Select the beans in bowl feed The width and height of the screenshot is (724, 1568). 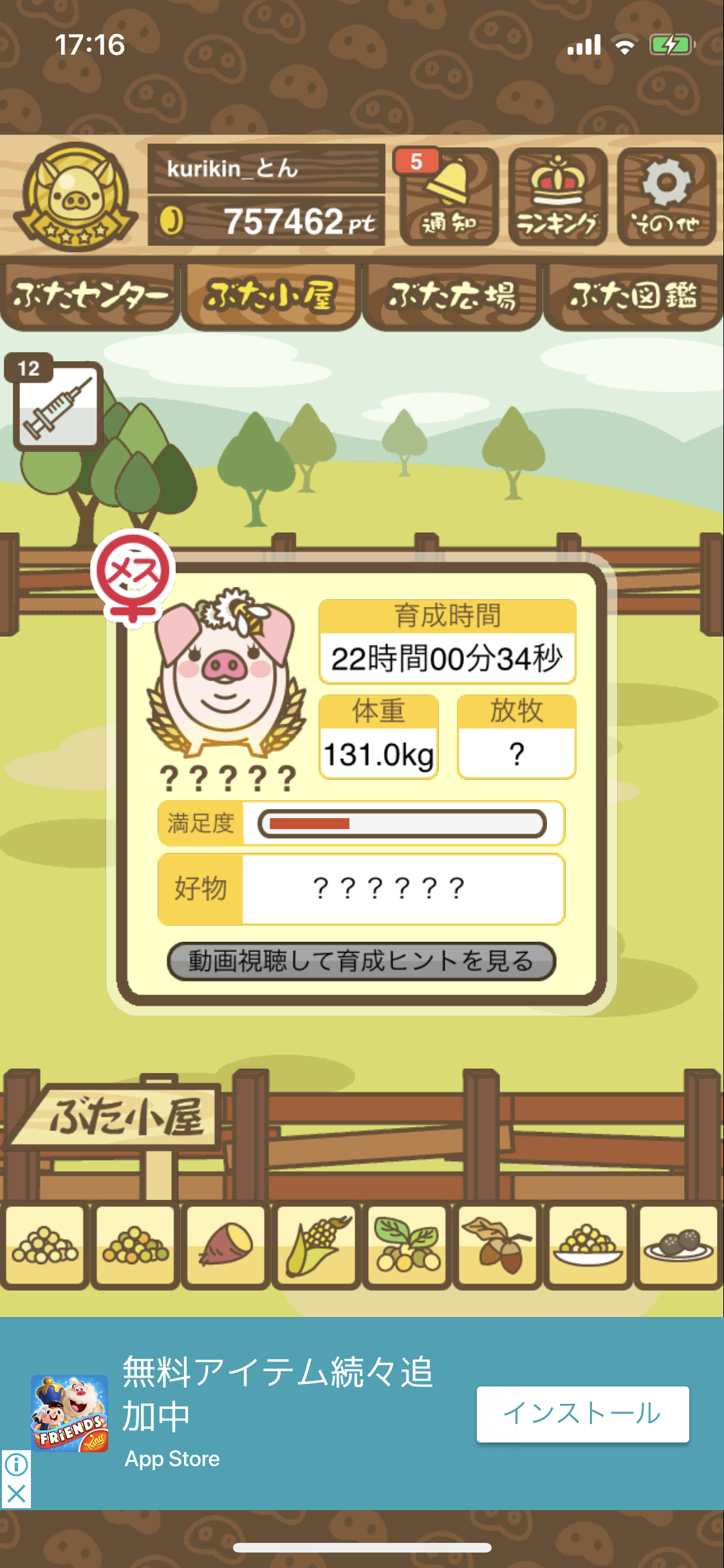(588, 1245)
